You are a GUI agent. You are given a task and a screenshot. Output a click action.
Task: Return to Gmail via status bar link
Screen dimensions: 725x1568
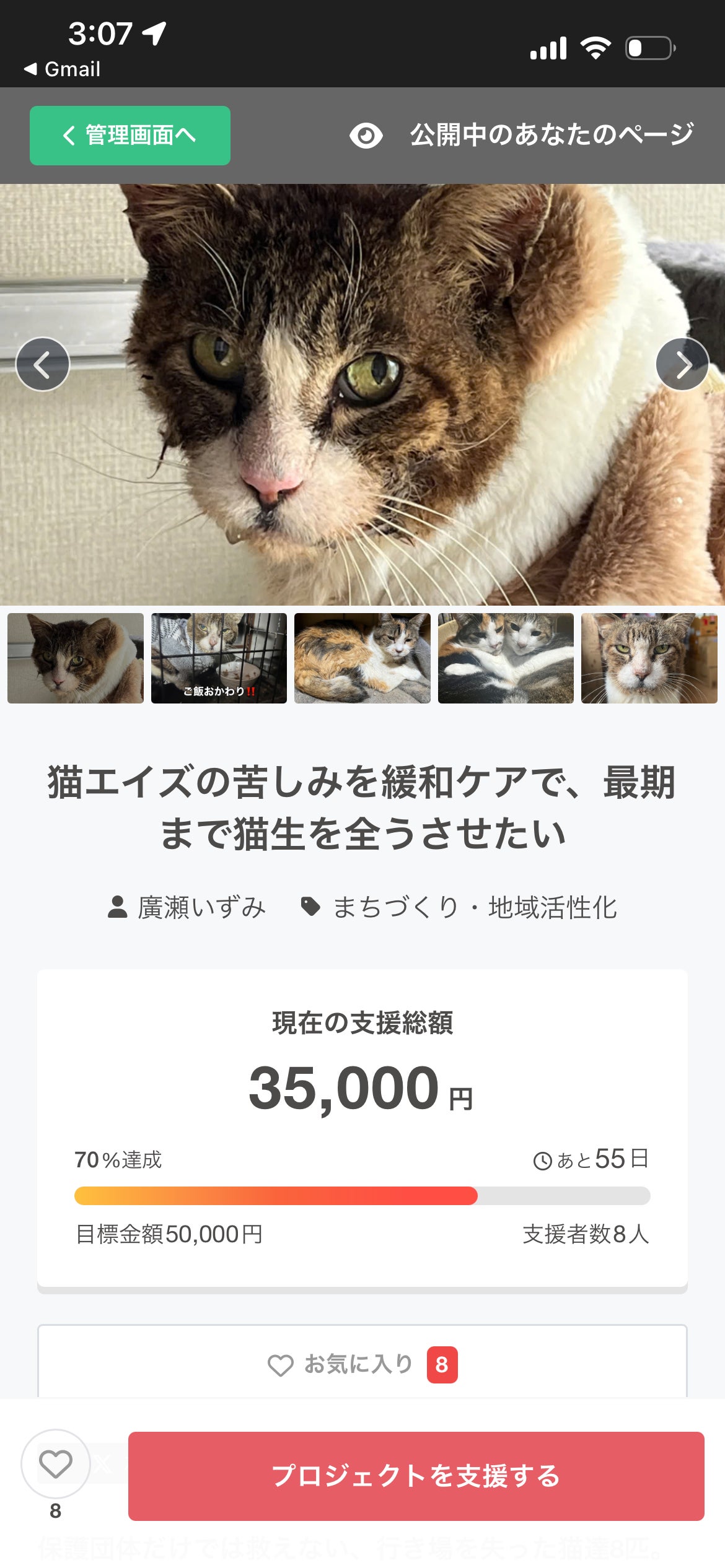tap(62, 69)
